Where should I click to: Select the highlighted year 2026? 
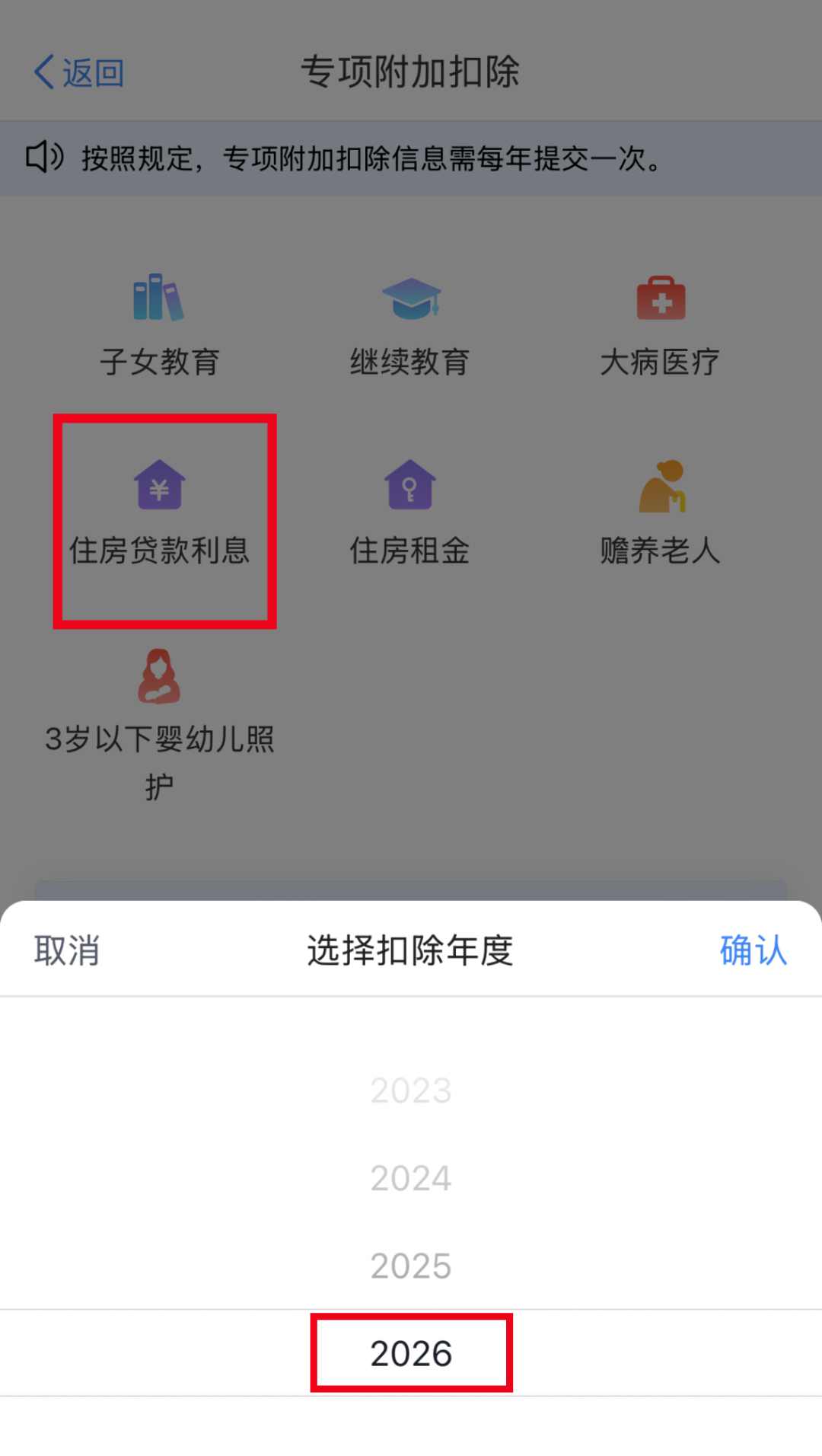tap(411, 1353)
